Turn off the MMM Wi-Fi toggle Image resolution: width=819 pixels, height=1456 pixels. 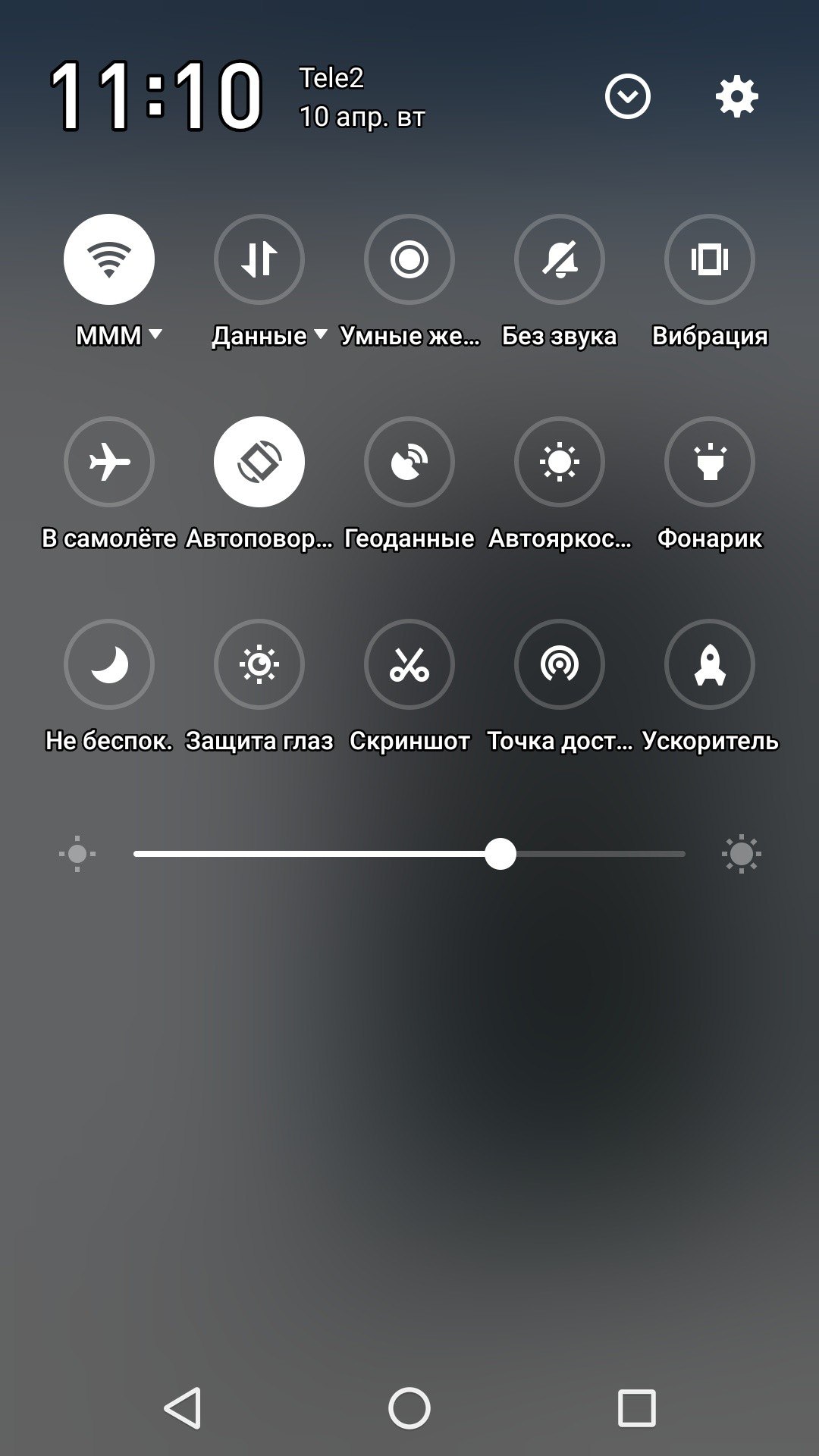click(x=109, y=259)
